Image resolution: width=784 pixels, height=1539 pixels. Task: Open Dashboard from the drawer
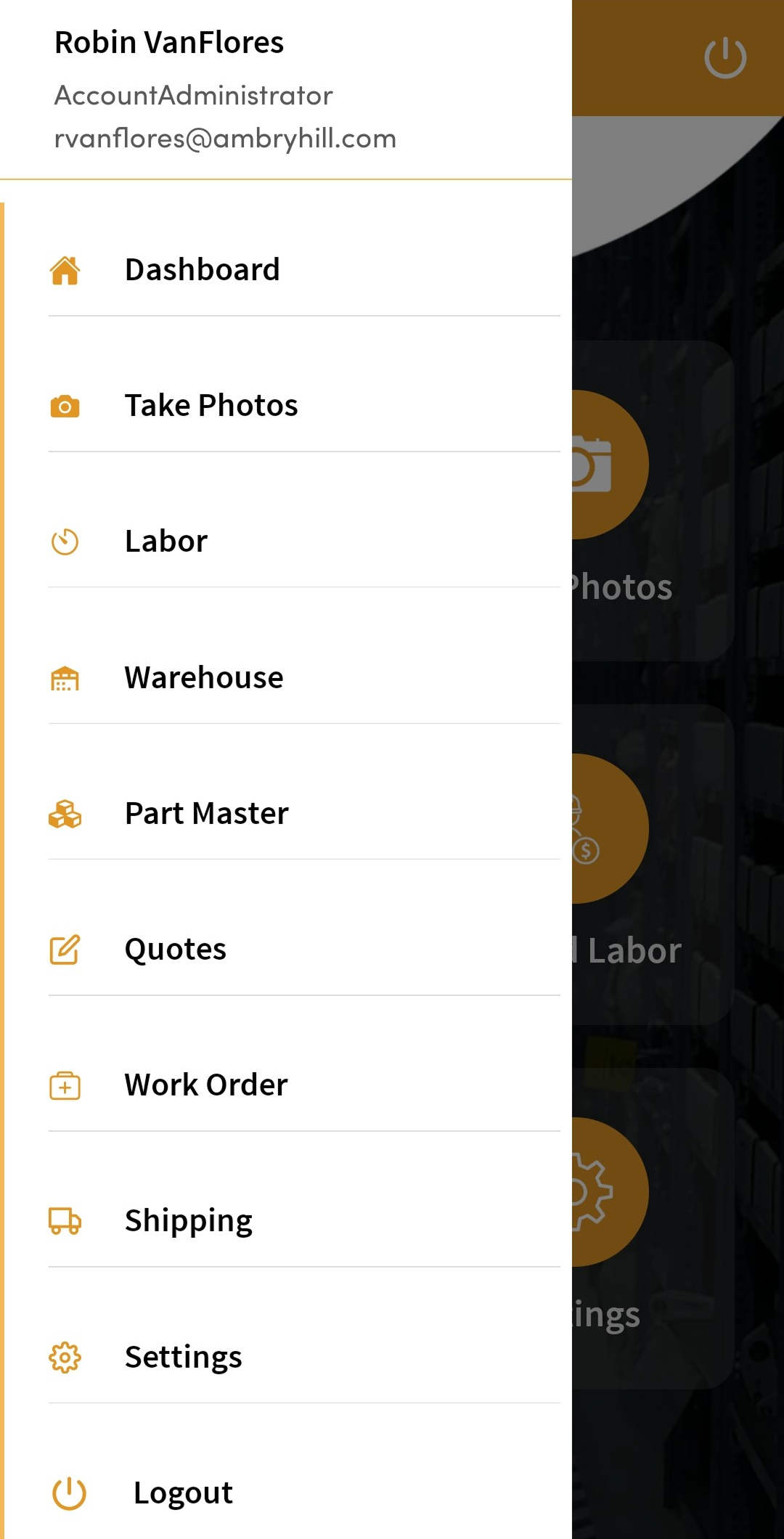click(203, 270)
